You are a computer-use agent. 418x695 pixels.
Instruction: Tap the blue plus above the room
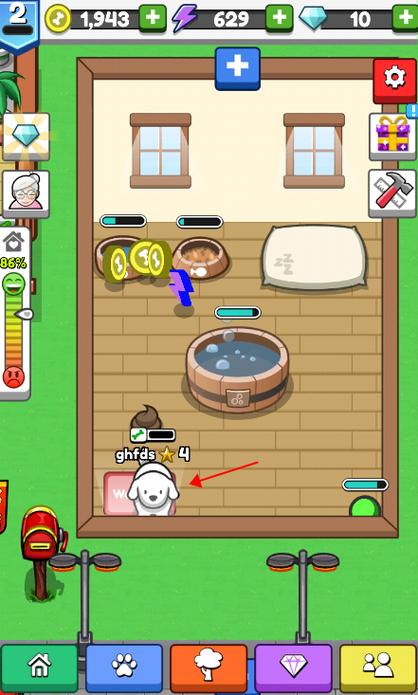tap(238, 69)
